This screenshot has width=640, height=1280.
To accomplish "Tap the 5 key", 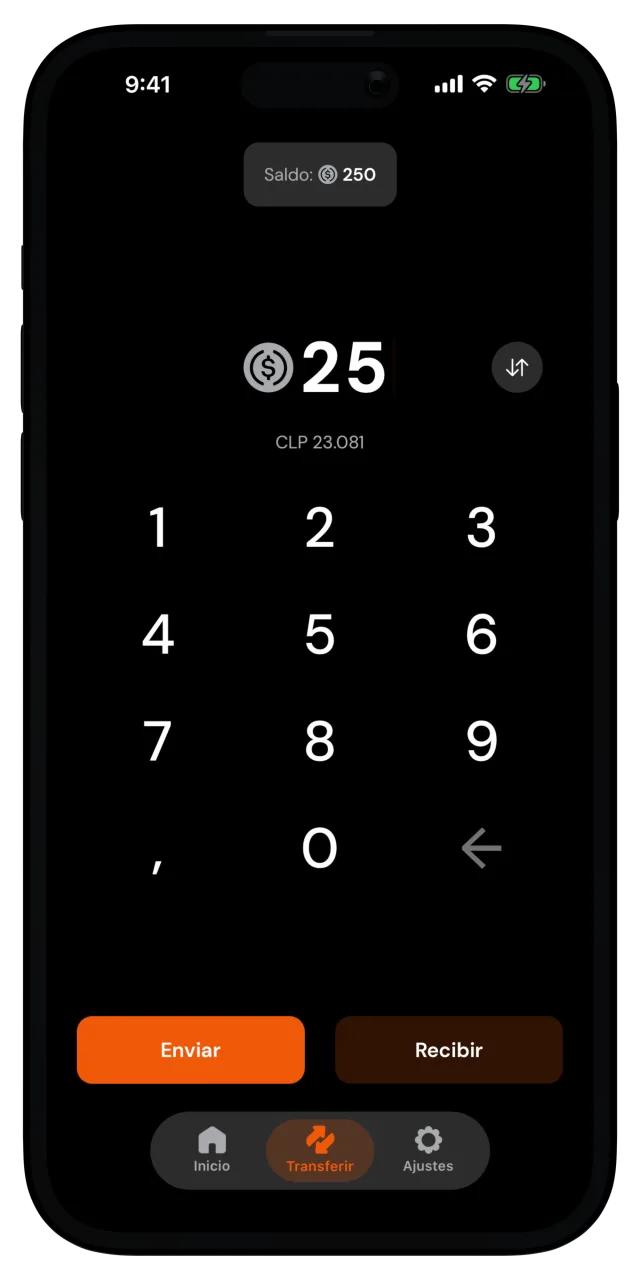I will [x=320, y=634].
